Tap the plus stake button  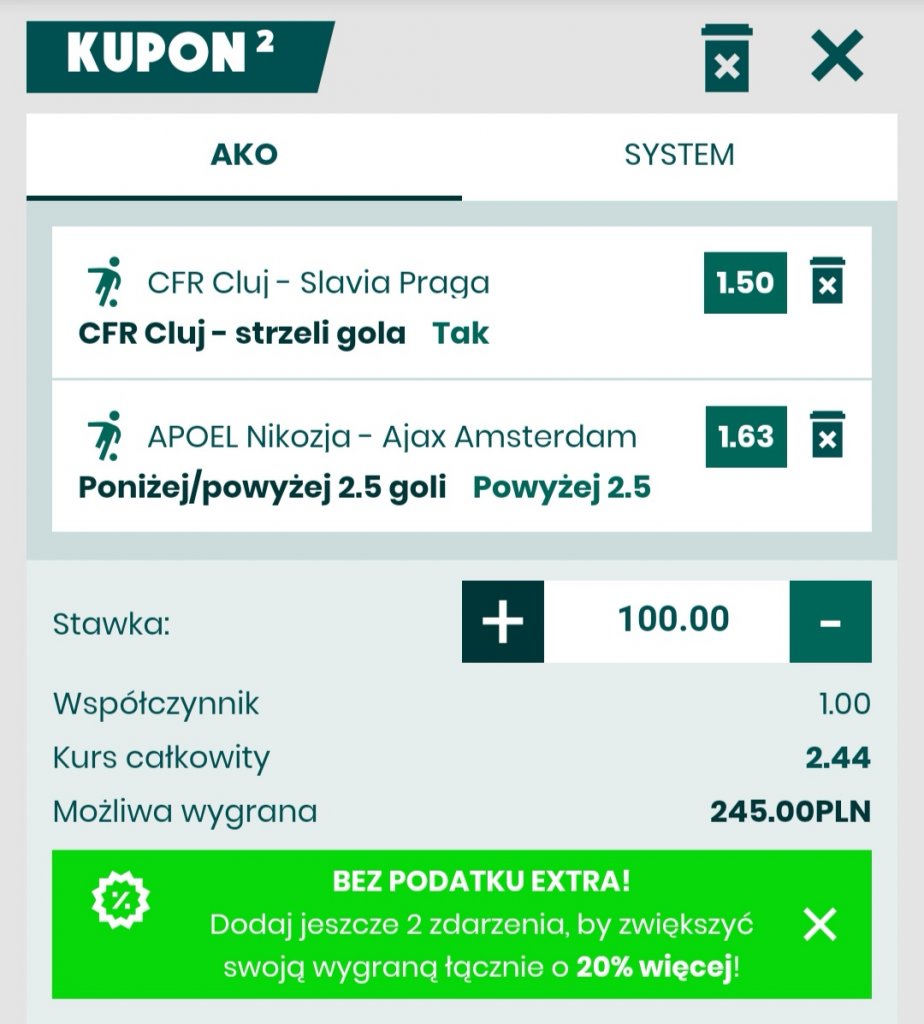(503, 621)
